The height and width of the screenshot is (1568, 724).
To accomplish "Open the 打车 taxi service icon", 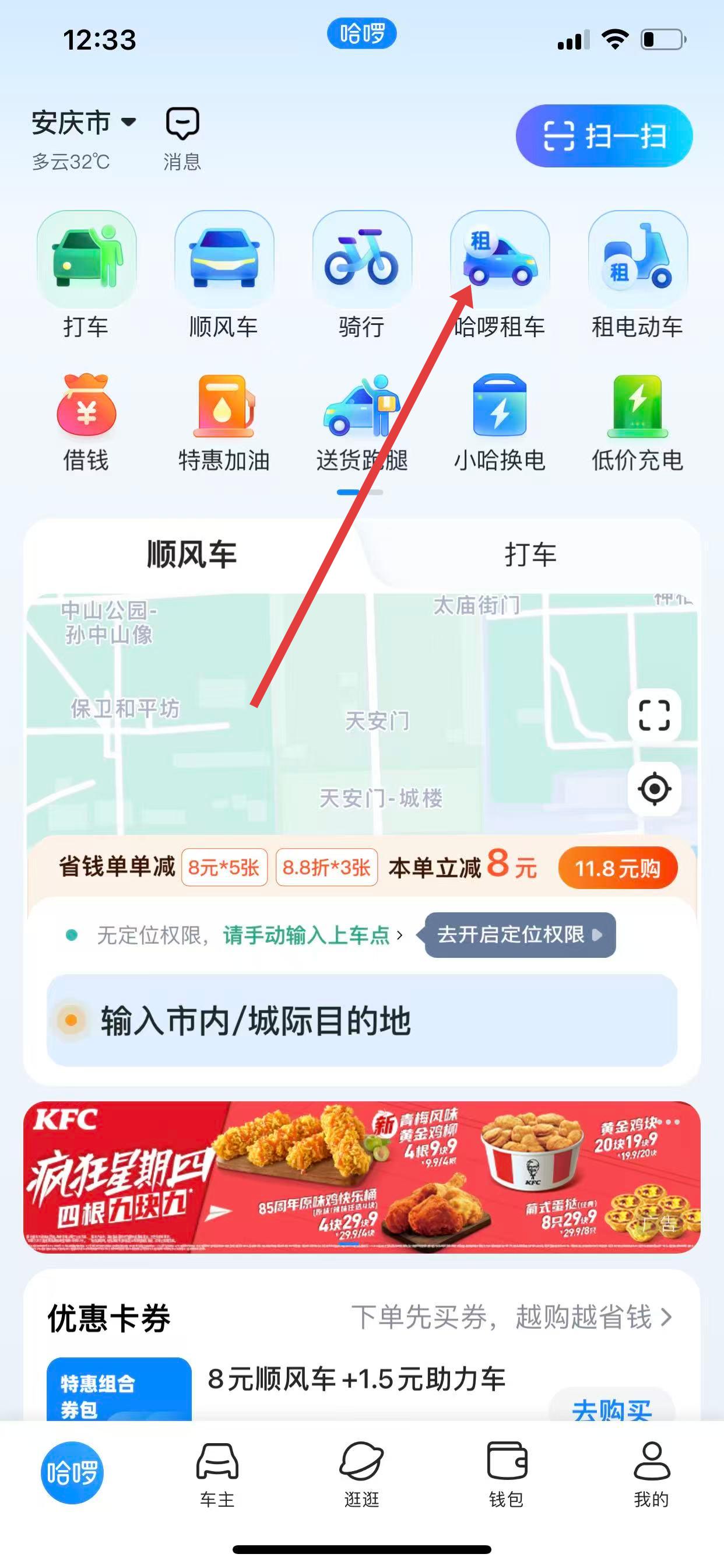I will (86, 275).
